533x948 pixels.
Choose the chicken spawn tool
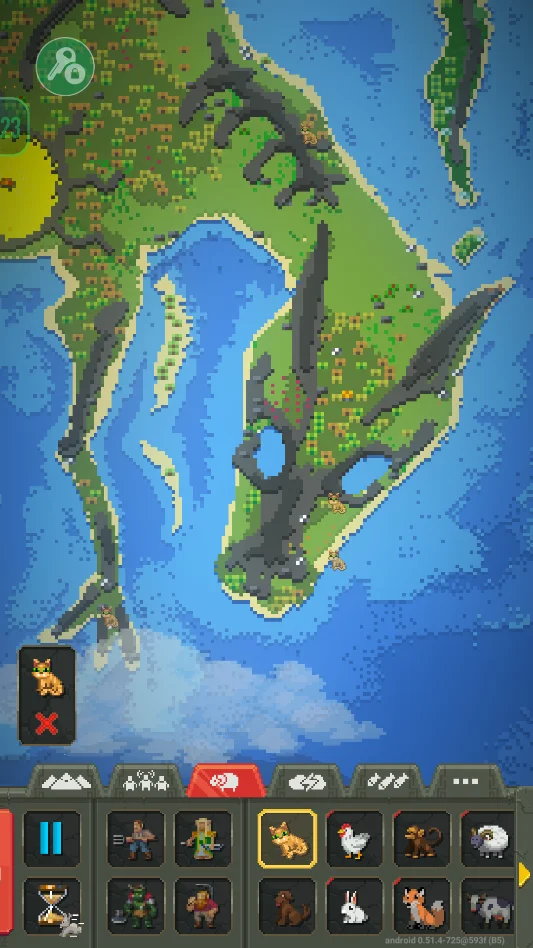pyautogui.click(x=355, y=839)
